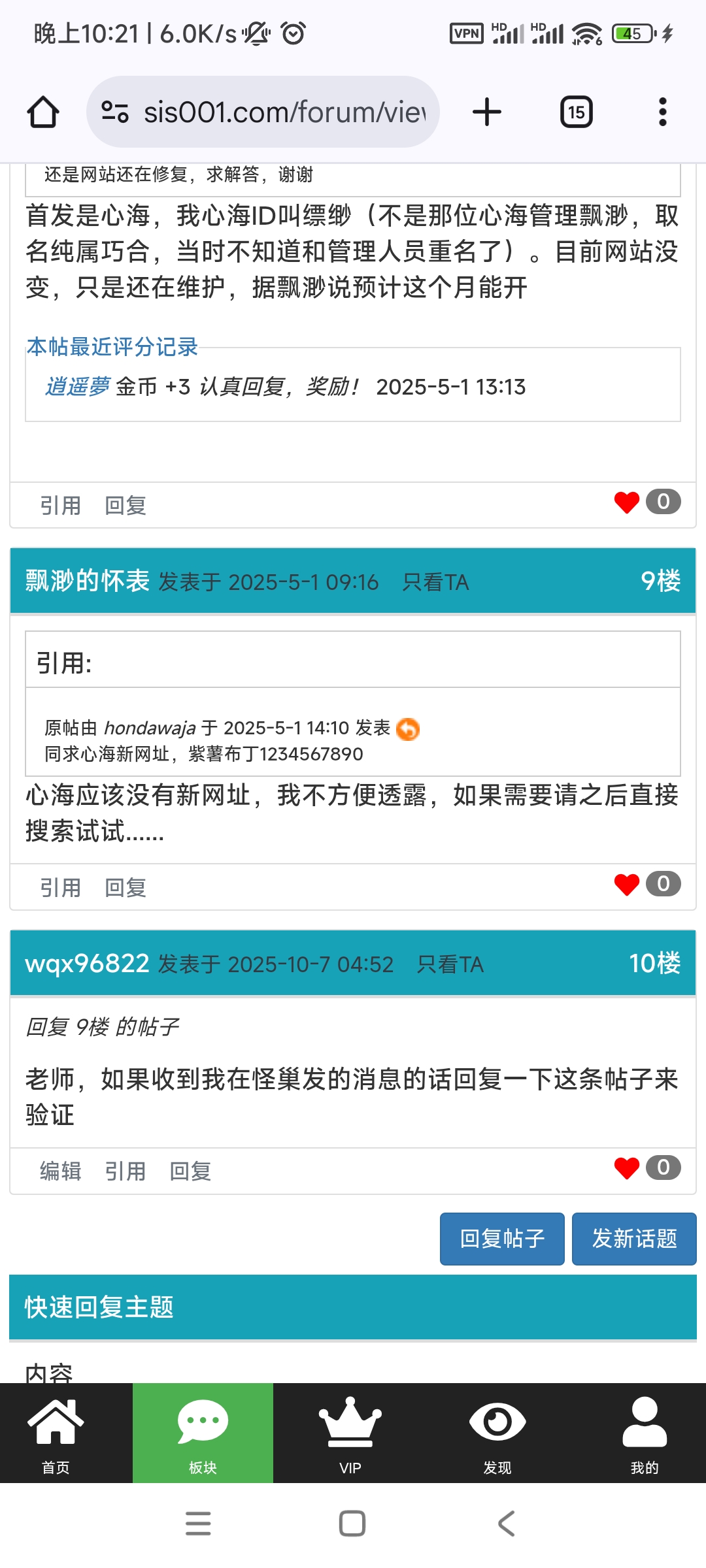Reply to the 9楼 post
The height and width of the screenshot is (1568, 706).
pos(126,887)
